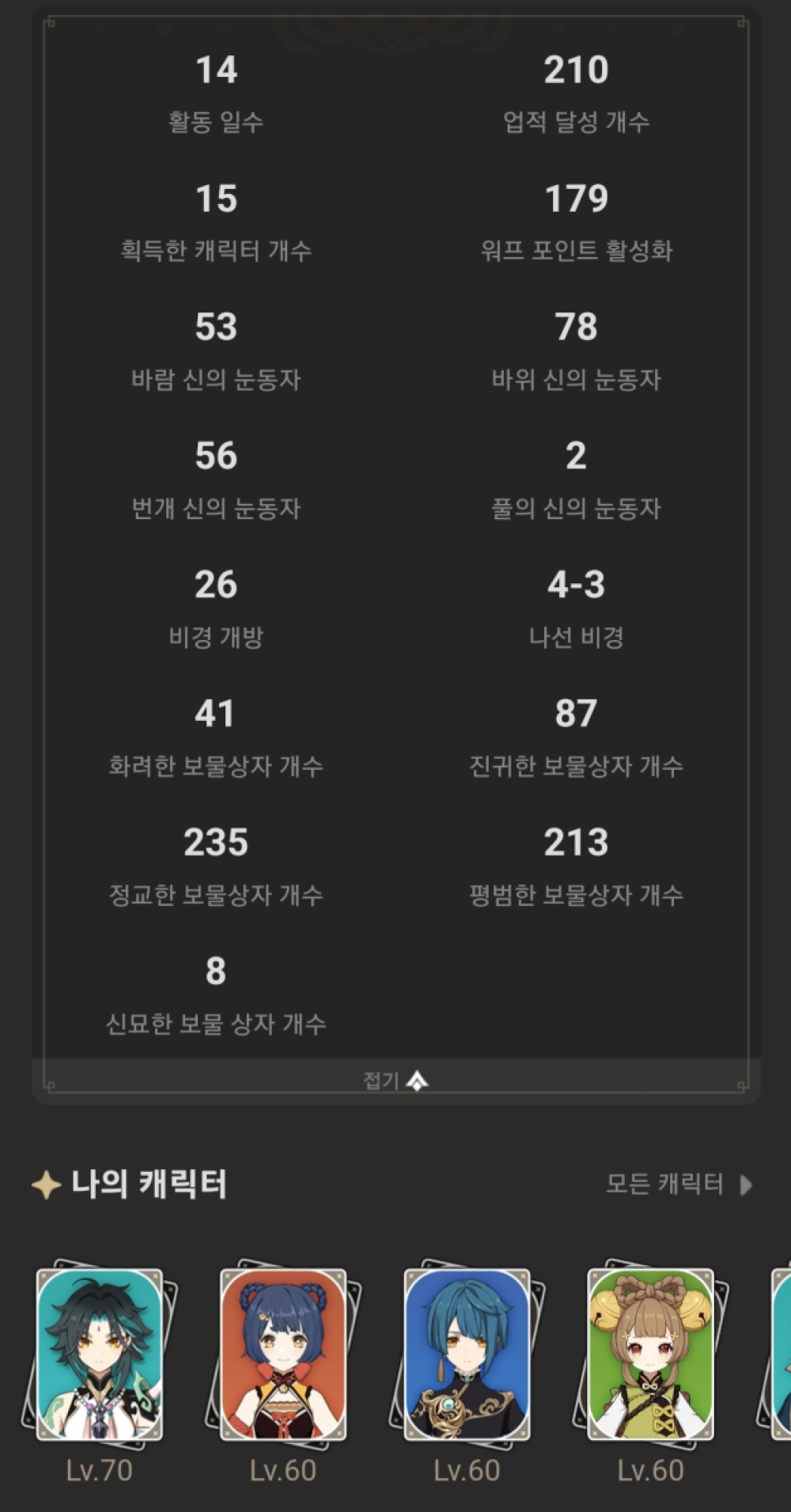Open the Lv.60 character card with blue background
This screenshot has height=1512, width=791.
pos(467,1355)
